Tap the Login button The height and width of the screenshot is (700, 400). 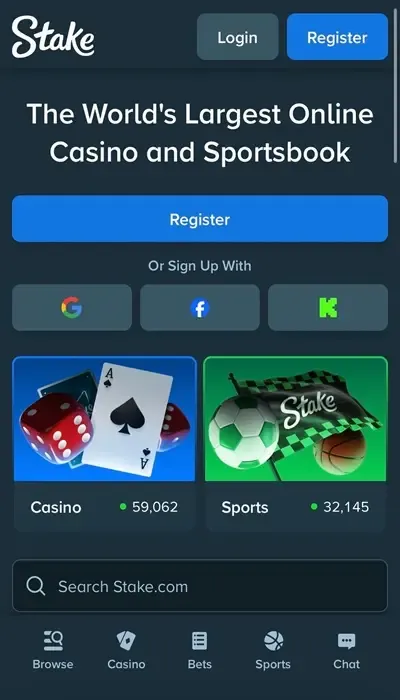(238, 37)
